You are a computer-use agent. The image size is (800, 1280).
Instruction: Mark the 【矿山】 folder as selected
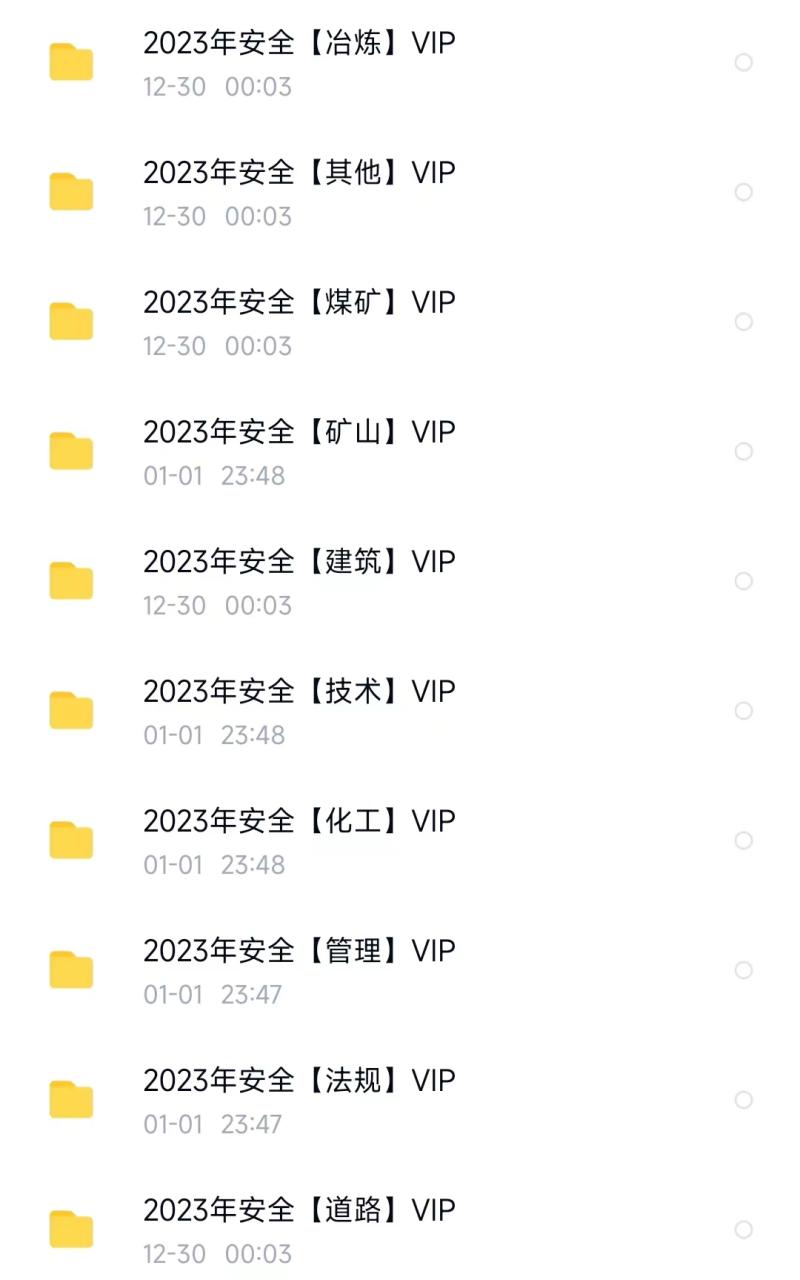[744, 451]
